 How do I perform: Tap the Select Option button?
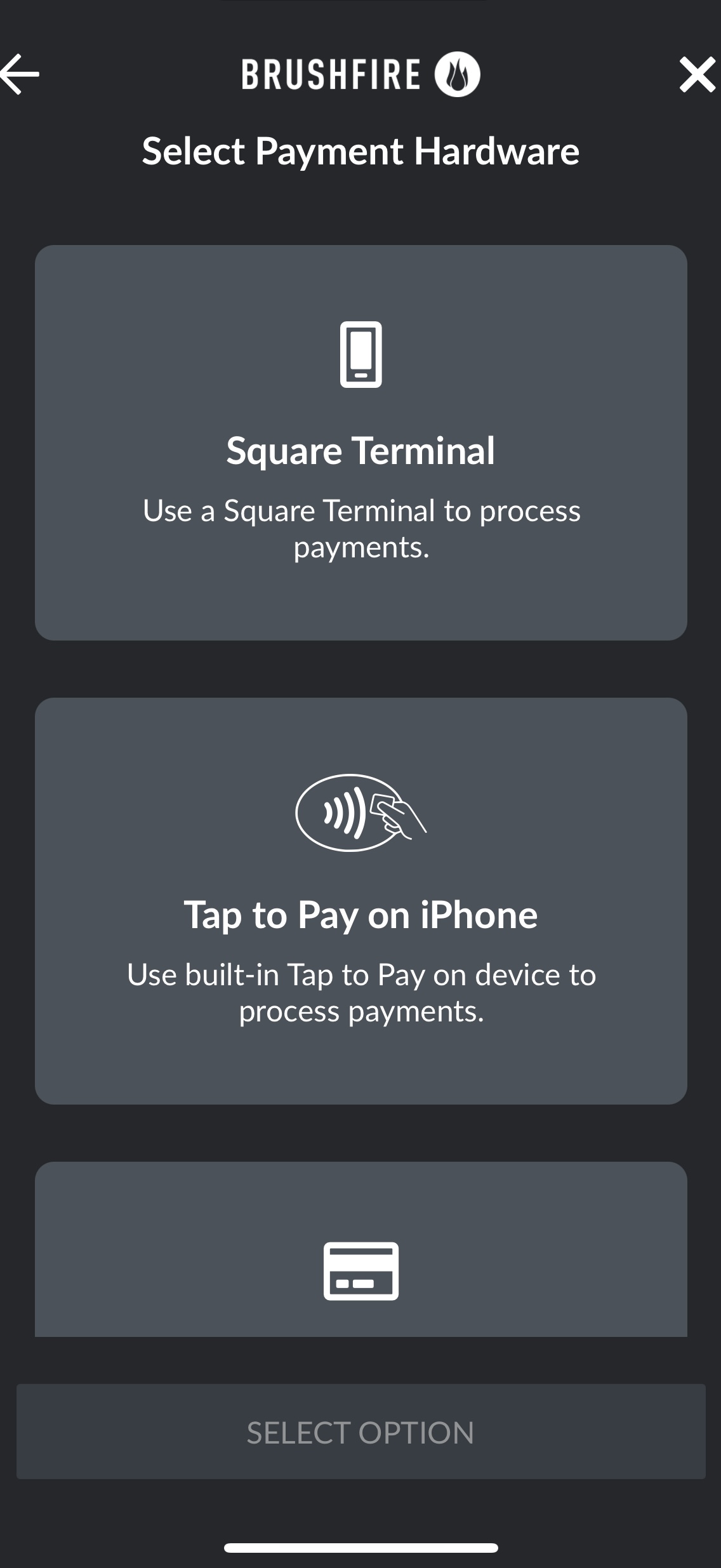click(x=360, y=1432)
